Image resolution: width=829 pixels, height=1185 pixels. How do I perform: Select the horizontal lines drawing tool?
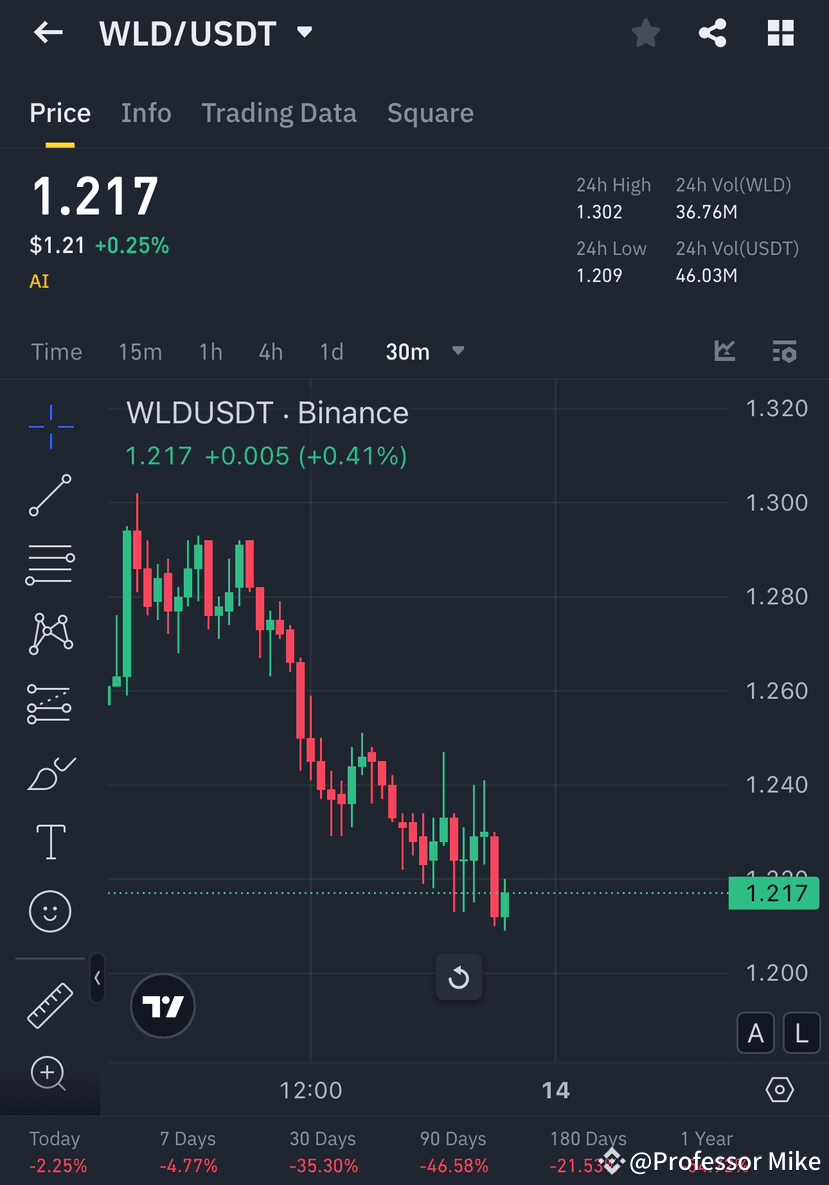pos(50,564)
